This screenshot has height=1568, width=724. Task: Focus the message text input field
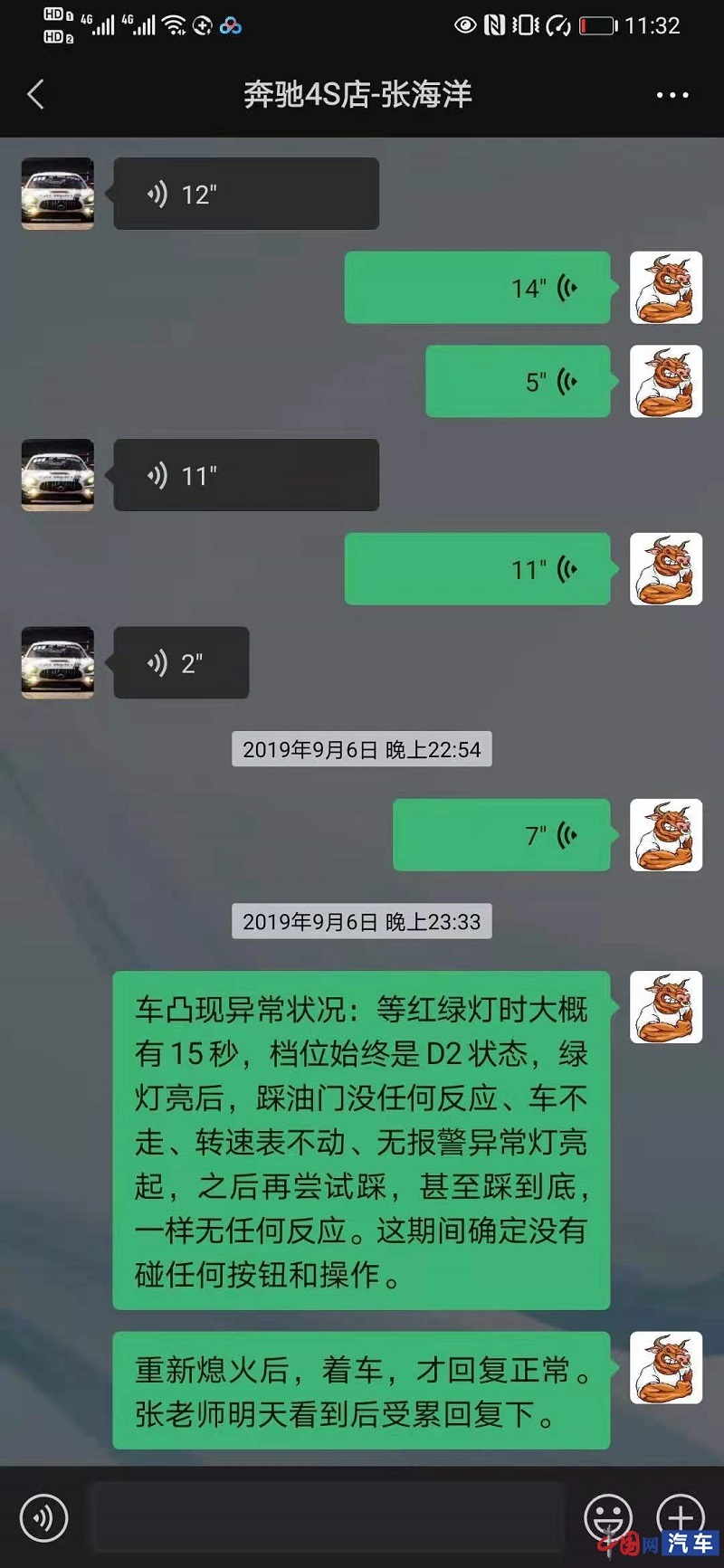point(326,1517)
